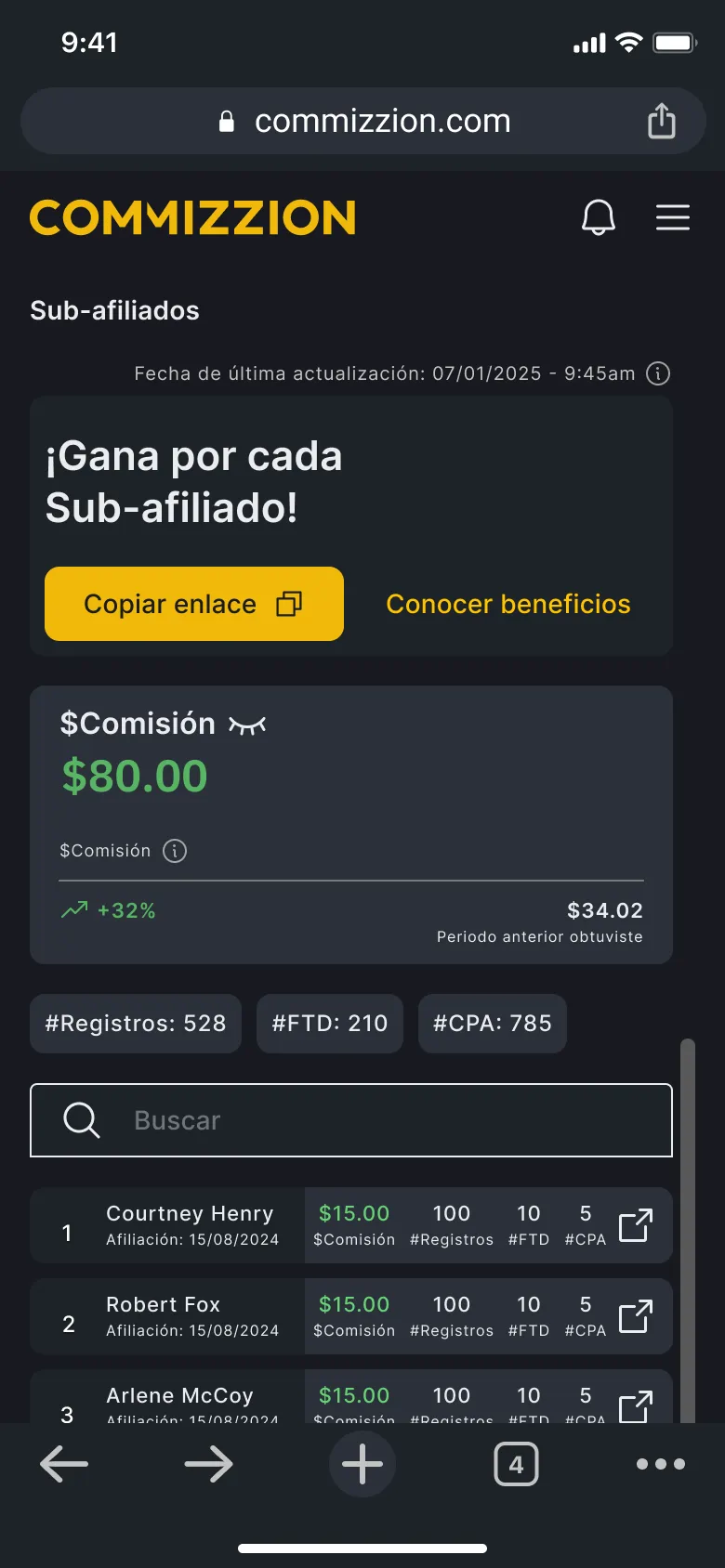Share page from the address bar
This screenshot has height=1568, width=725.
click(x=662, y=121)
